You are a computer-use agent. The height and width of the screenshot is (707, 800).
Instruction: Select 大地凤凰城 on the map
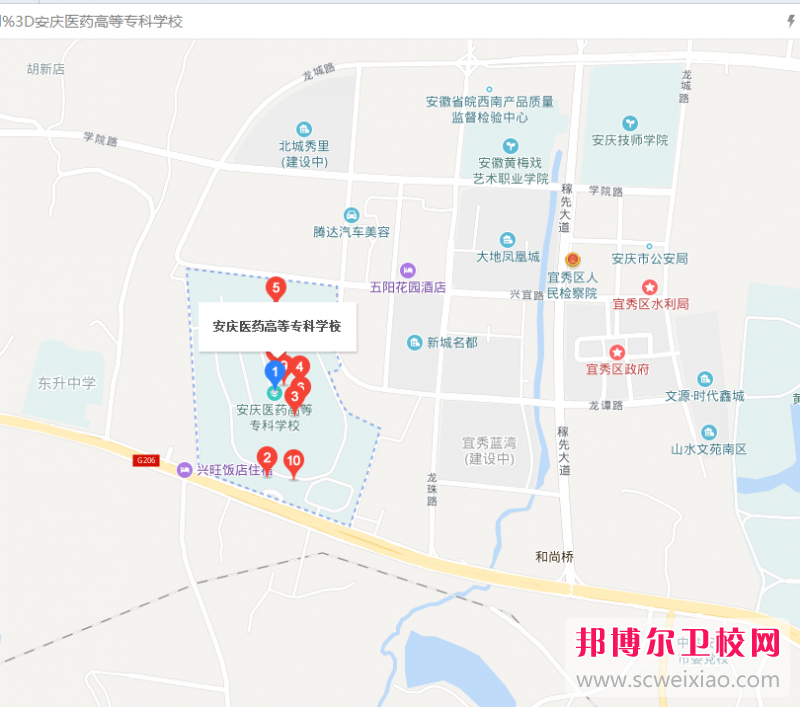[x=508, y=240]
